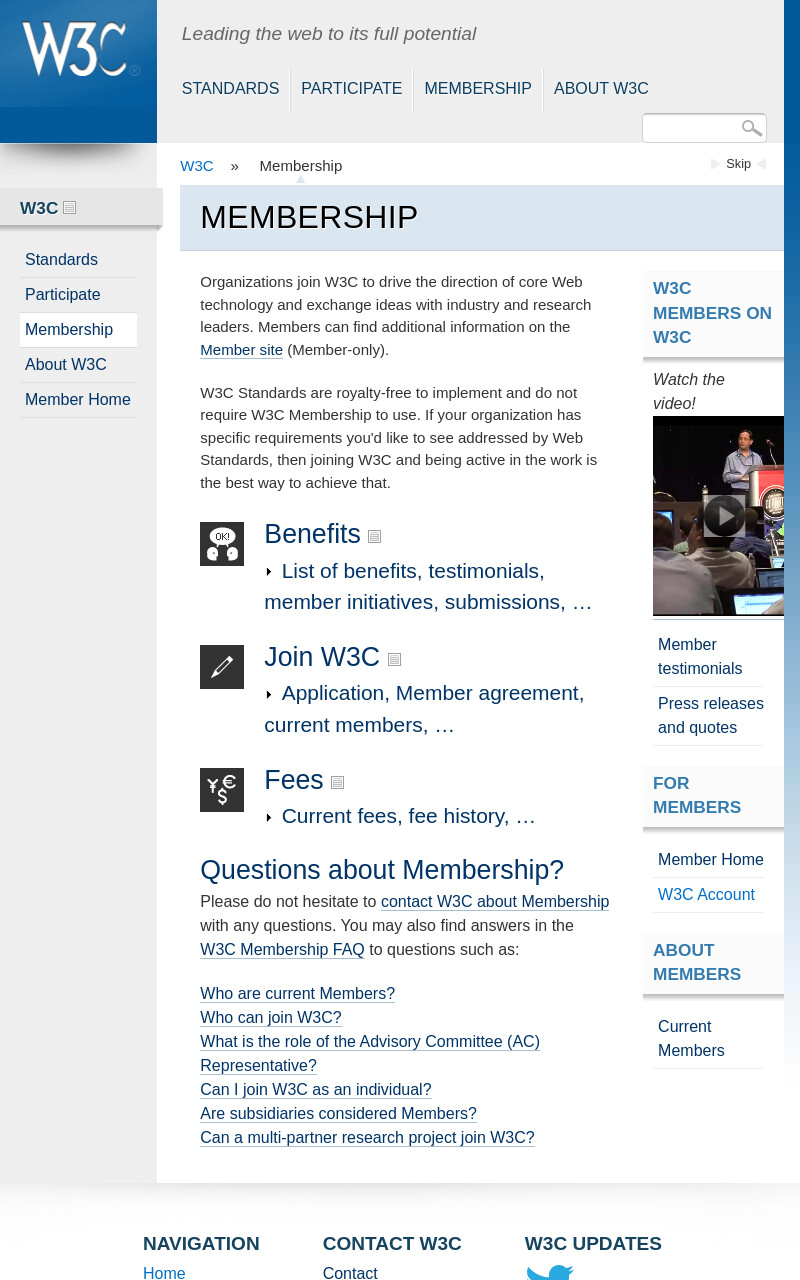Tap the Skip link

pyautogui.click(x=738, y=164)
